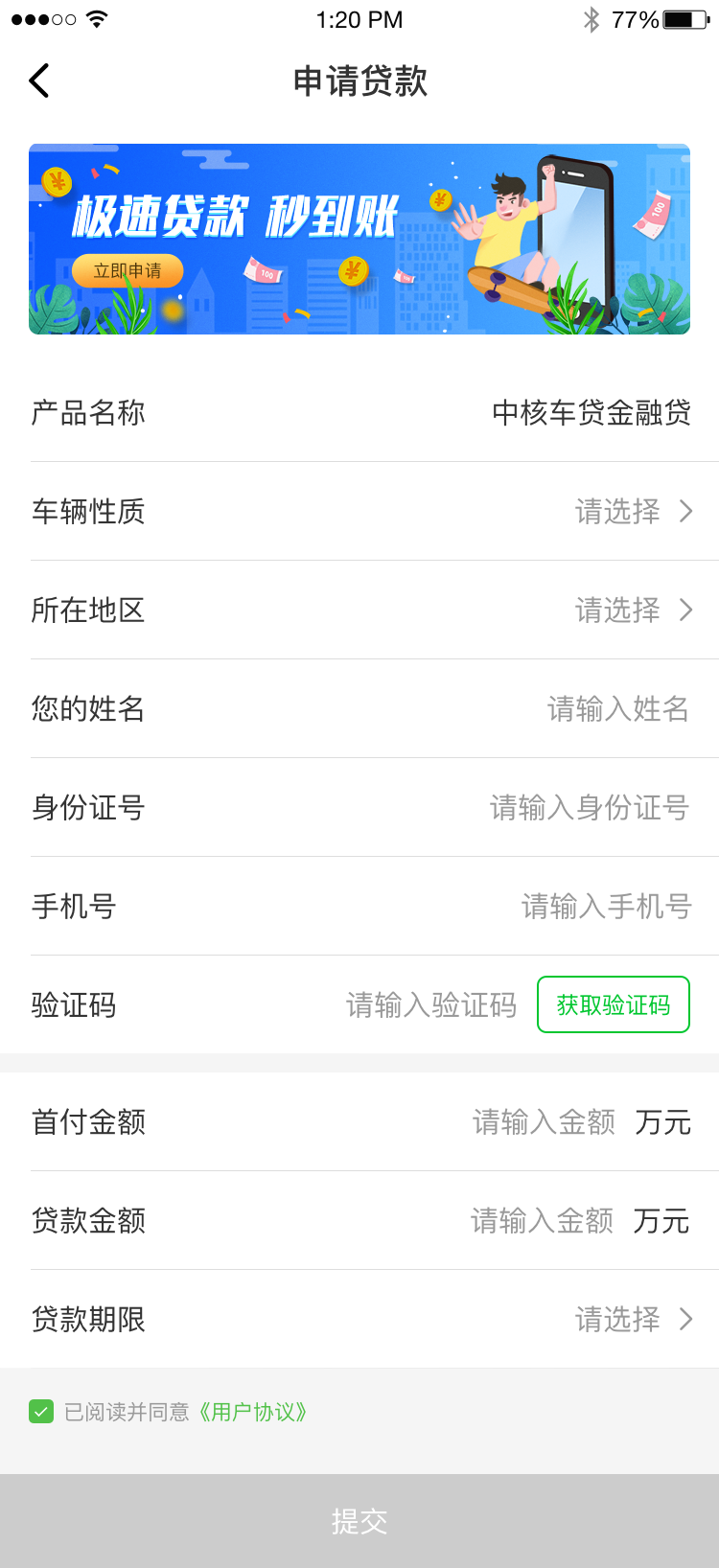Image resolution: width=719 pixels, height=1568 pixels.
Task: Click the 首付金额 down payment input field
Action: tap(544, 1122)
